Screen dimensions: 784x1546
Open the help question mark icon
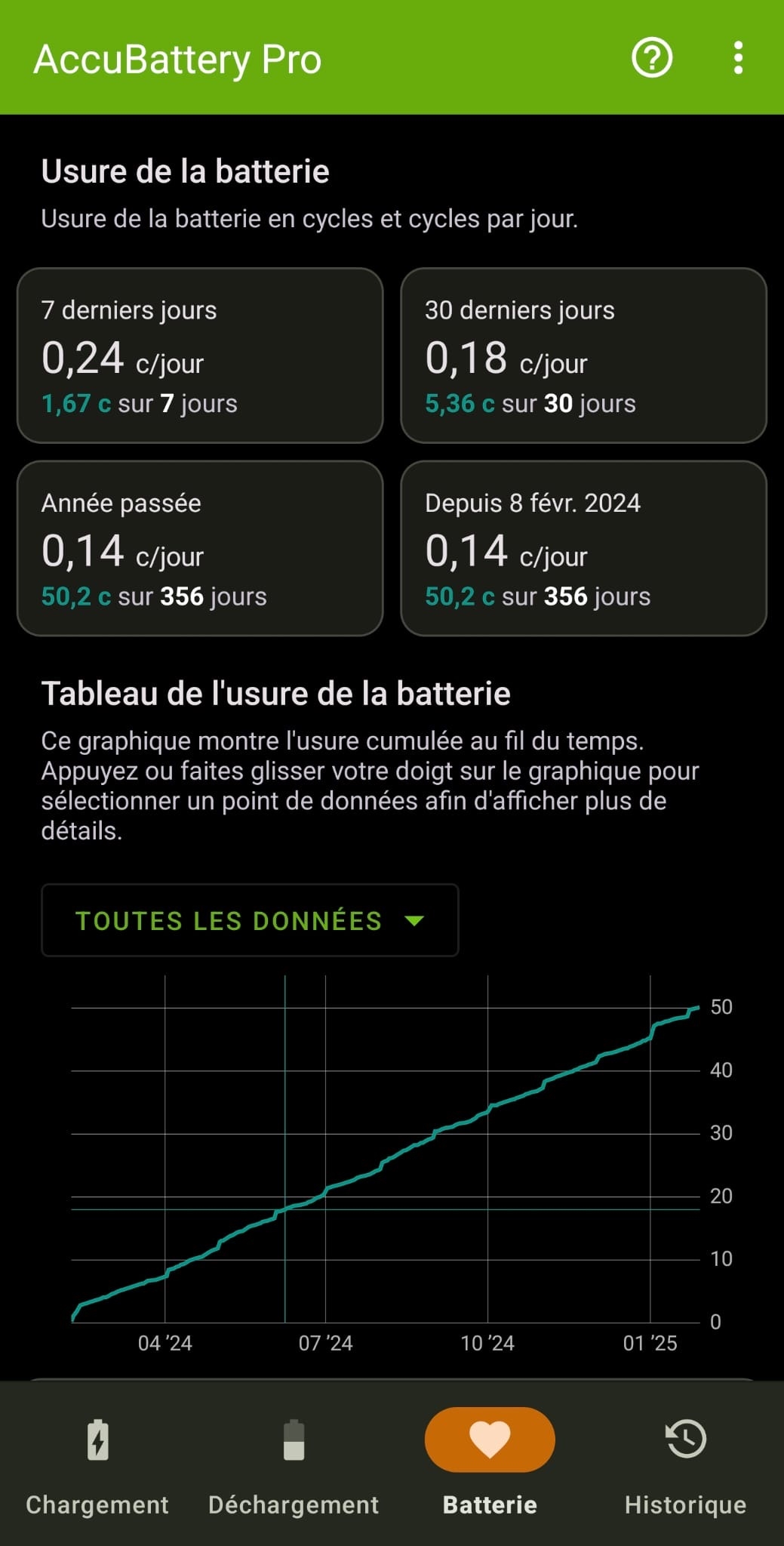point(652,58)
